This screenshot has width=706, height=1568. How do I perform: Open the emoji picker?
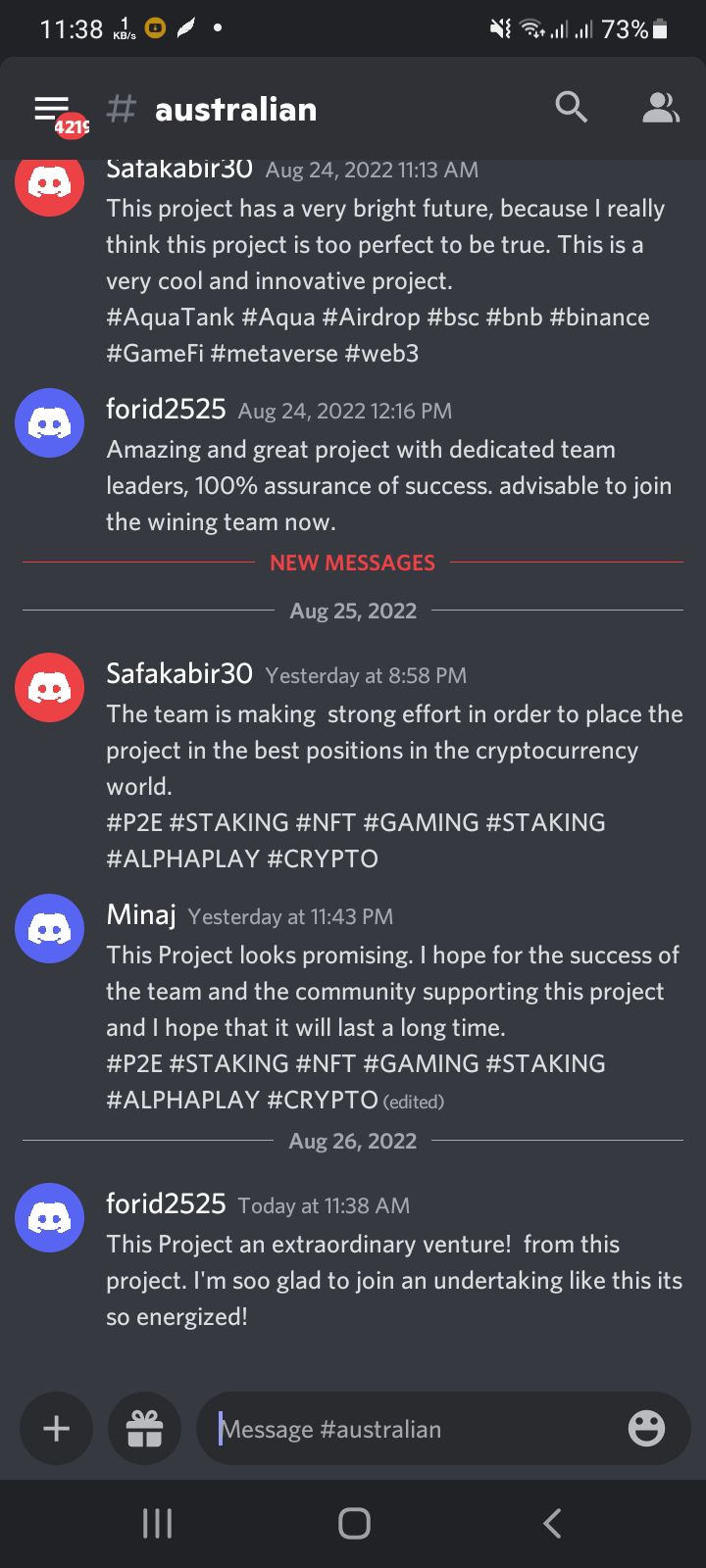tap(646, 1428)
